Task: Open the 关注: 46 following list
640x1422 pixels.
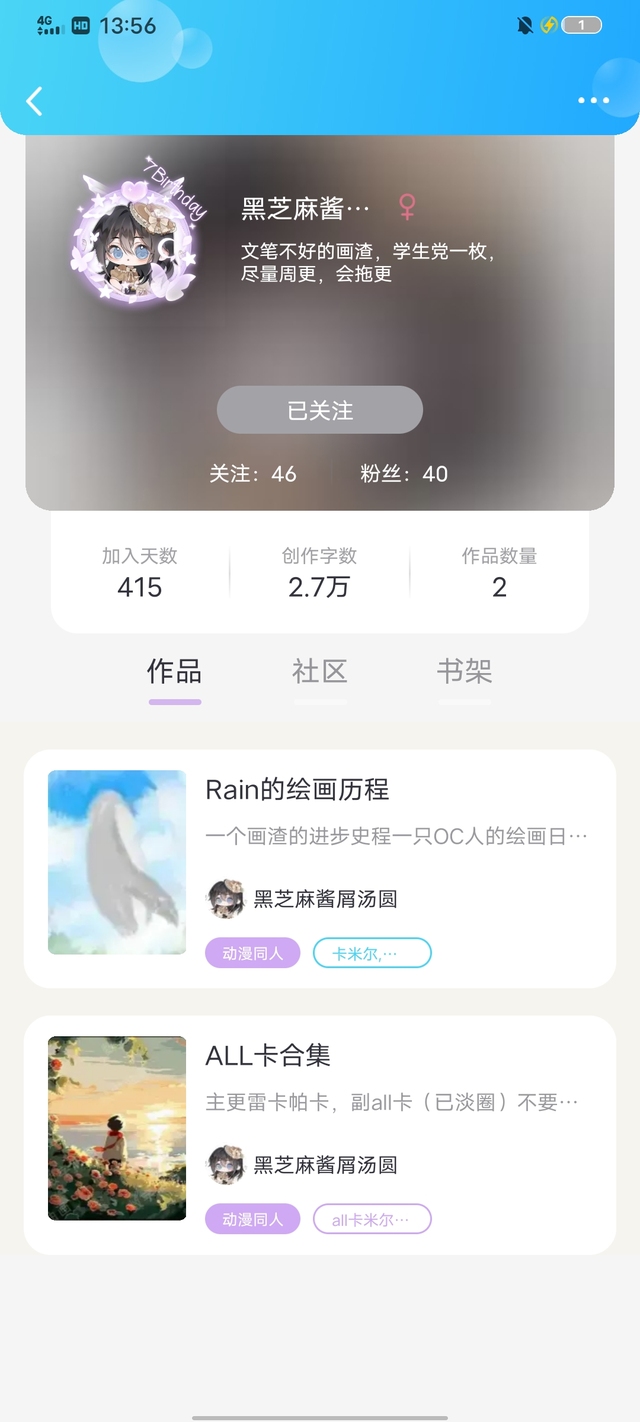Action: (253, 474)
